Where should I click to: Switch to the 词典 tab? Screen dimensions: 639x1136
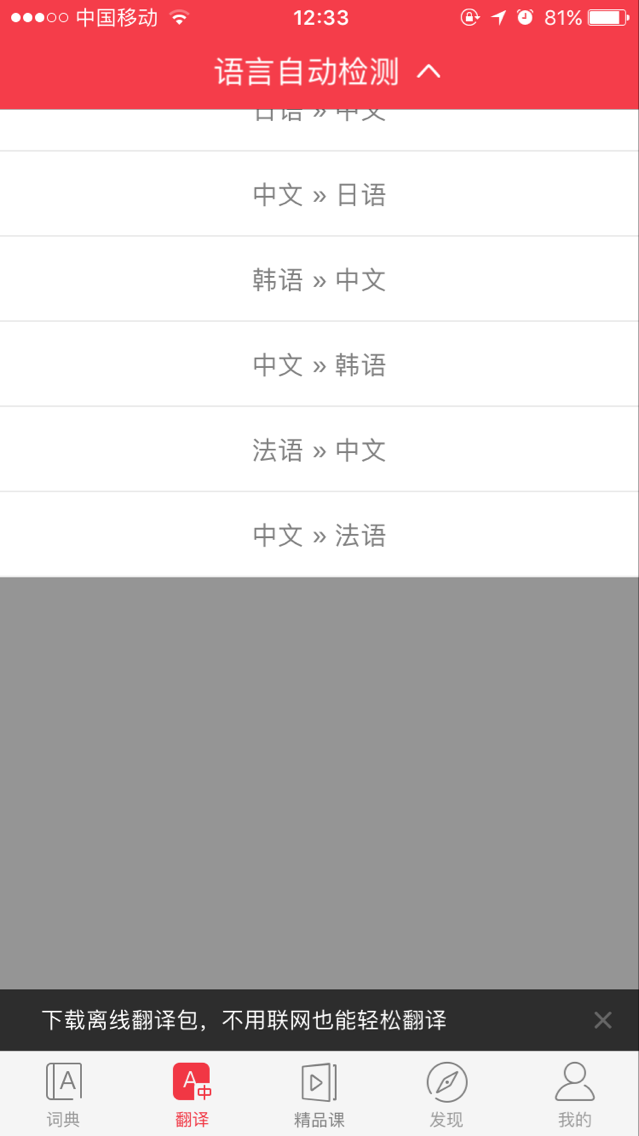64,1094
